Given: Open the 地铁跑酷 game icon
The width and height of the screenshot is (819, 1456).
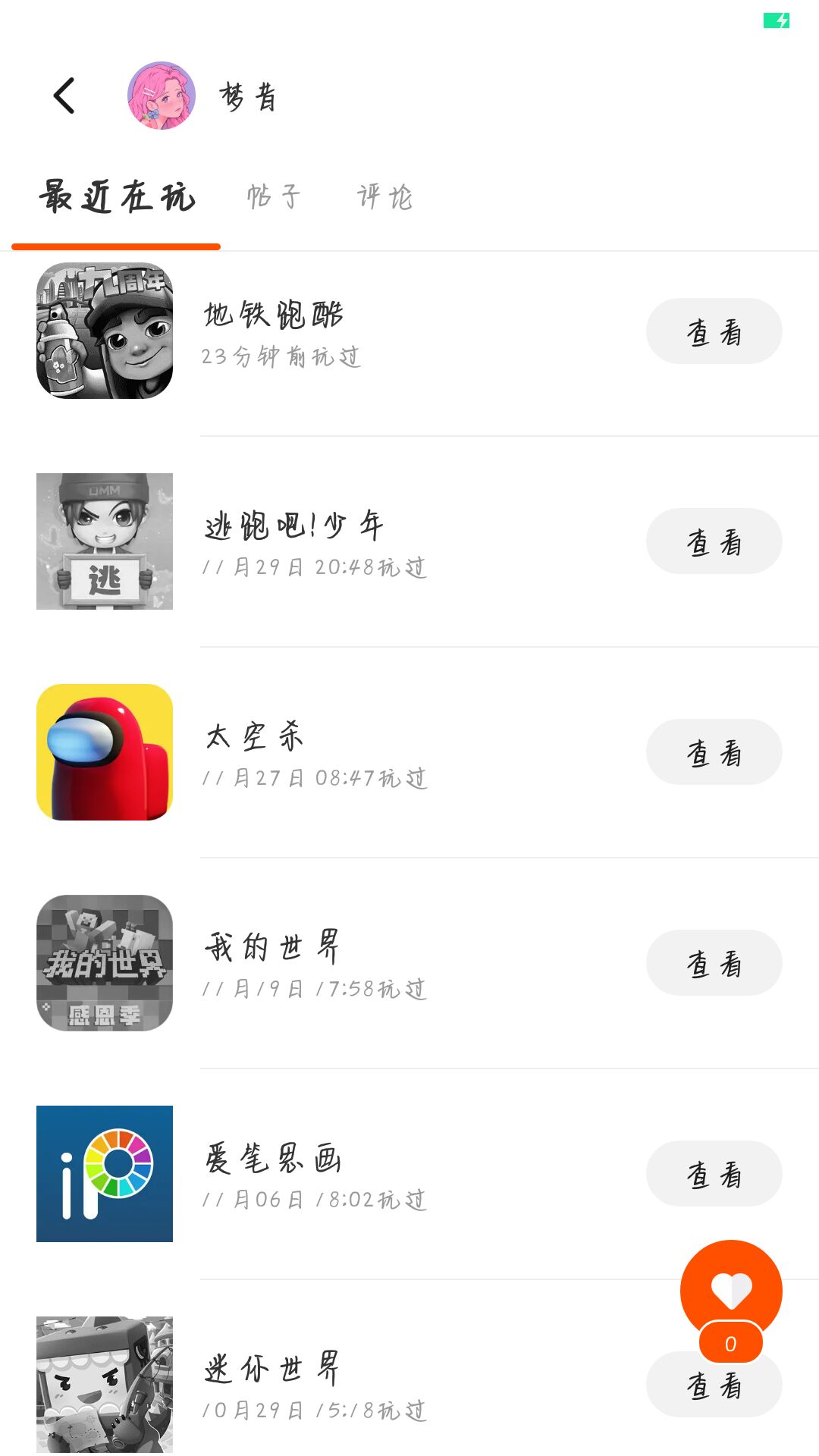Looking at the screenshot, I should click(x=105, y=331).
